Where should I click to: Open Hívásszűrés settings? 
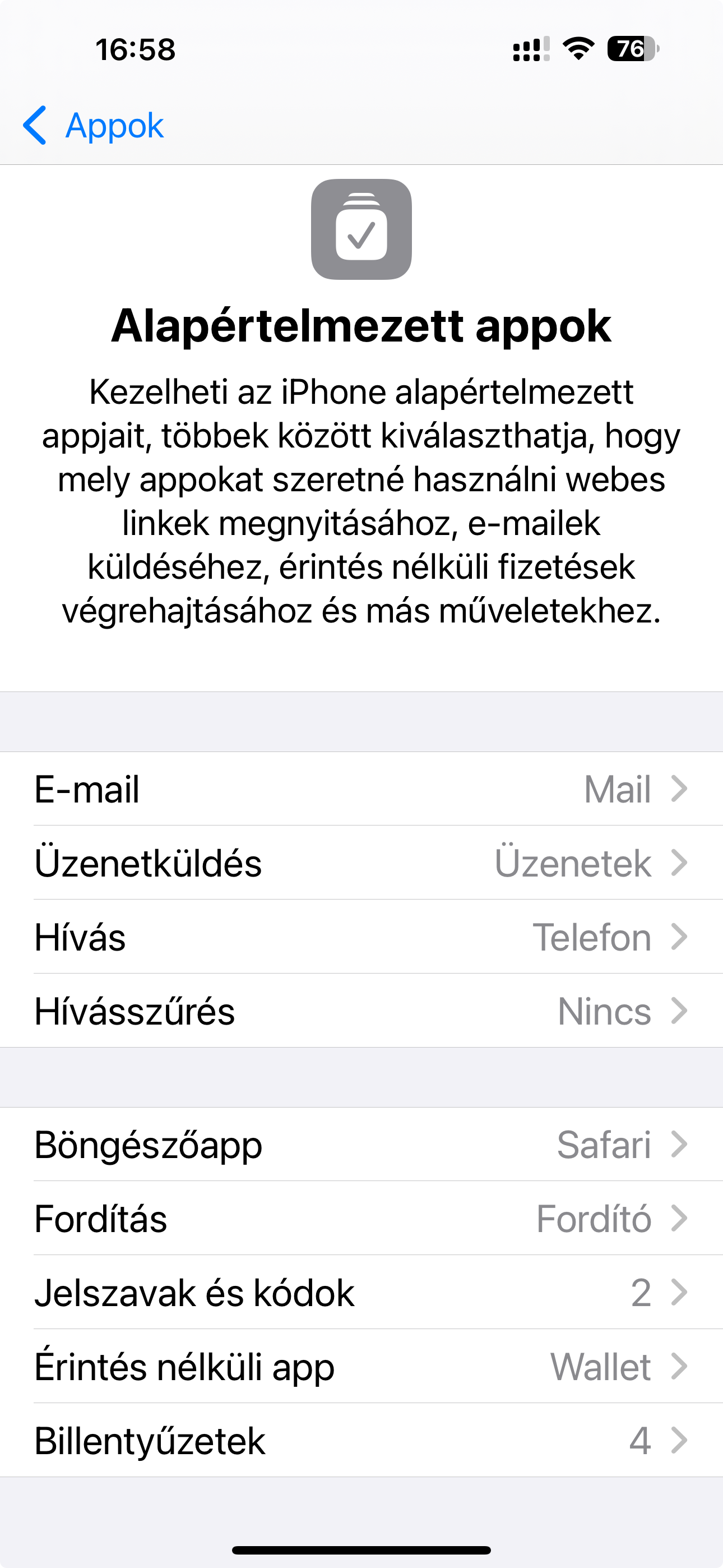pyautogui.click(x=361, y=1011)
